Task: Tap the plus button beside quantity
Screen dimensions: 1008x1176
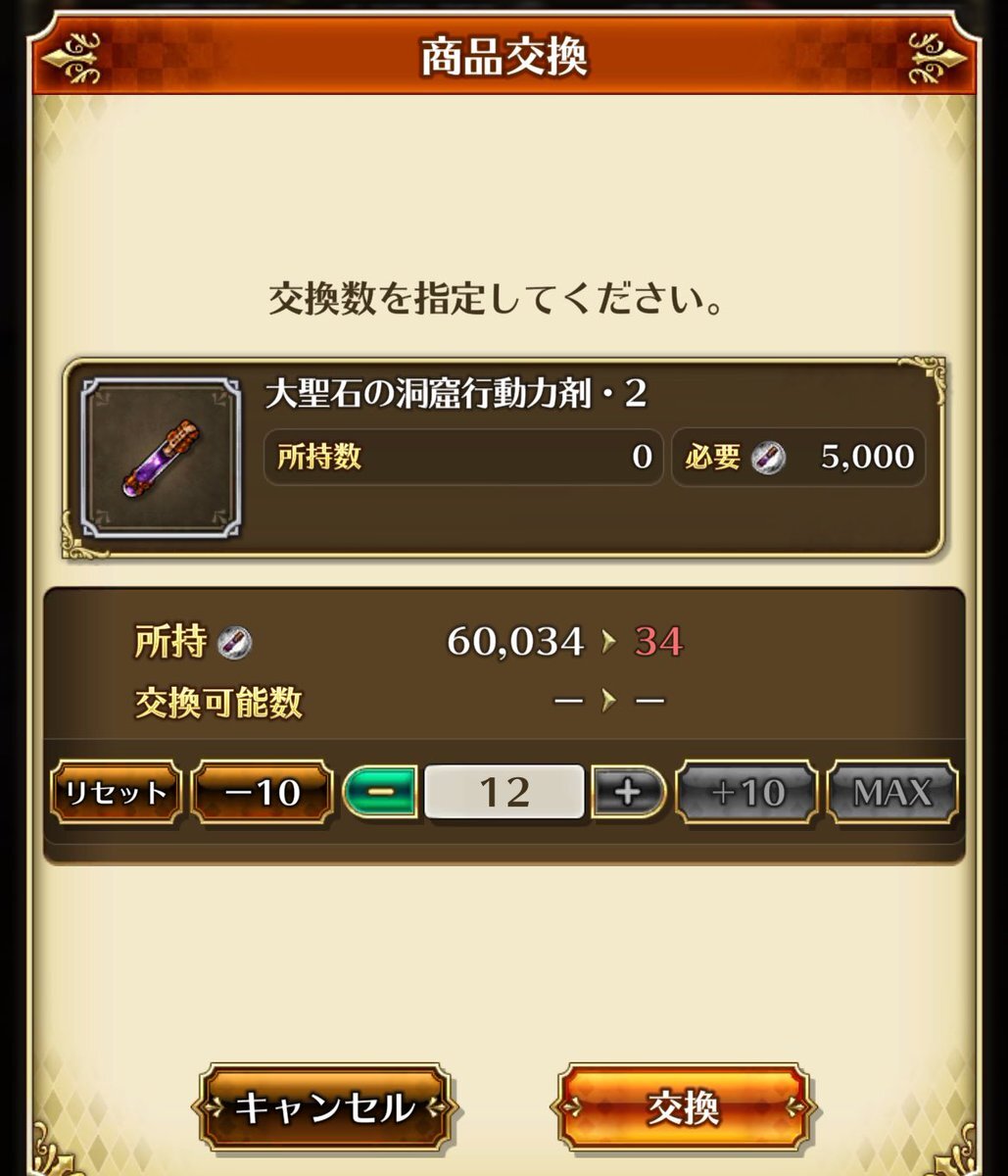Action: (x=628, y=792)
